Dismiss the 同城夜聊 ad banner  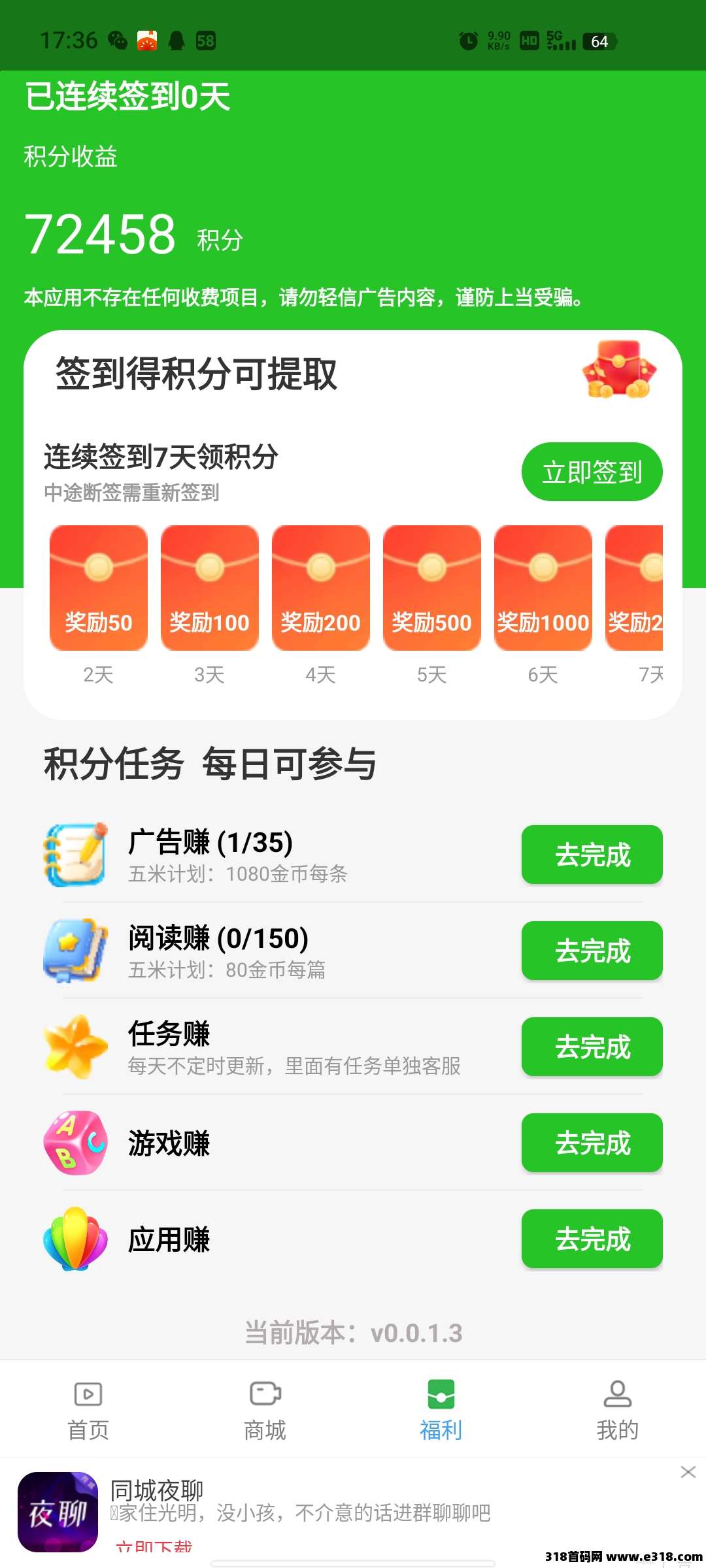point(688,1472)
